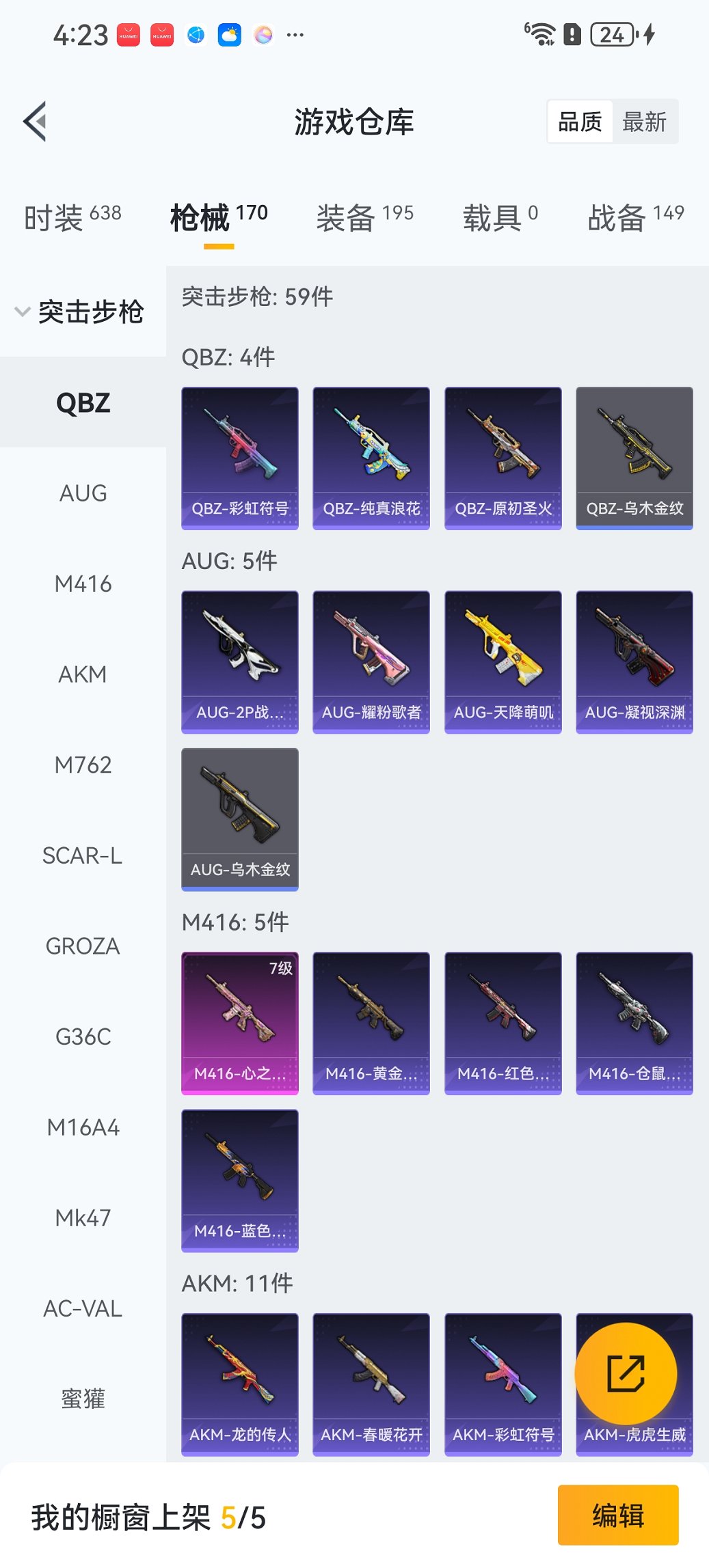Viewport: 709px width, 1568px height.
Task: Open the 7级 M416-心之 skin
Action: click(240, 1023)
